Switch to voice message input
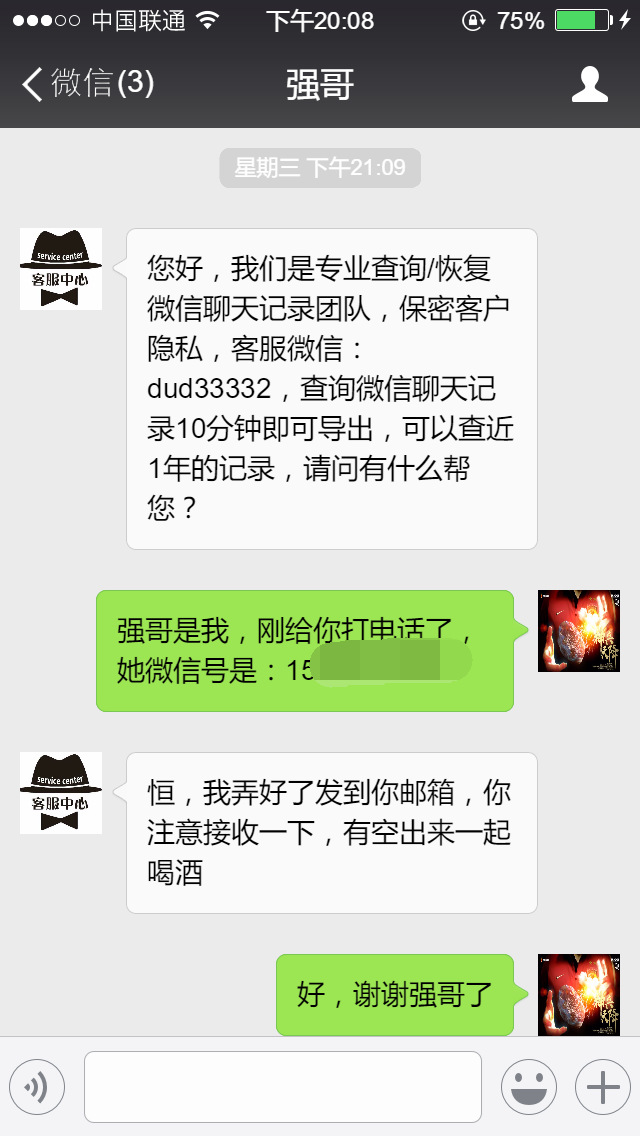 [x=37, y=1087]
